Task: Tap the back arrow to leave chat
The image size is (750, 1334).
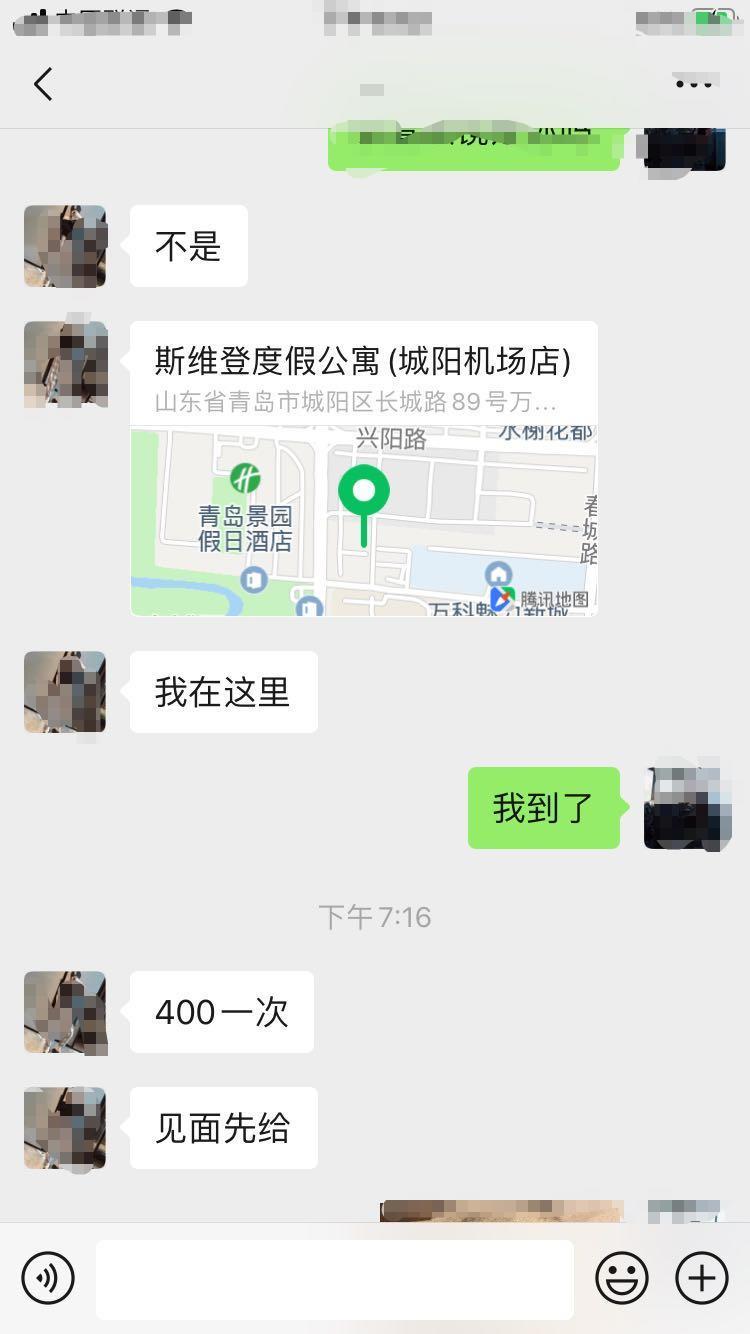Action: pyautogui.click(x=42, y=84)
